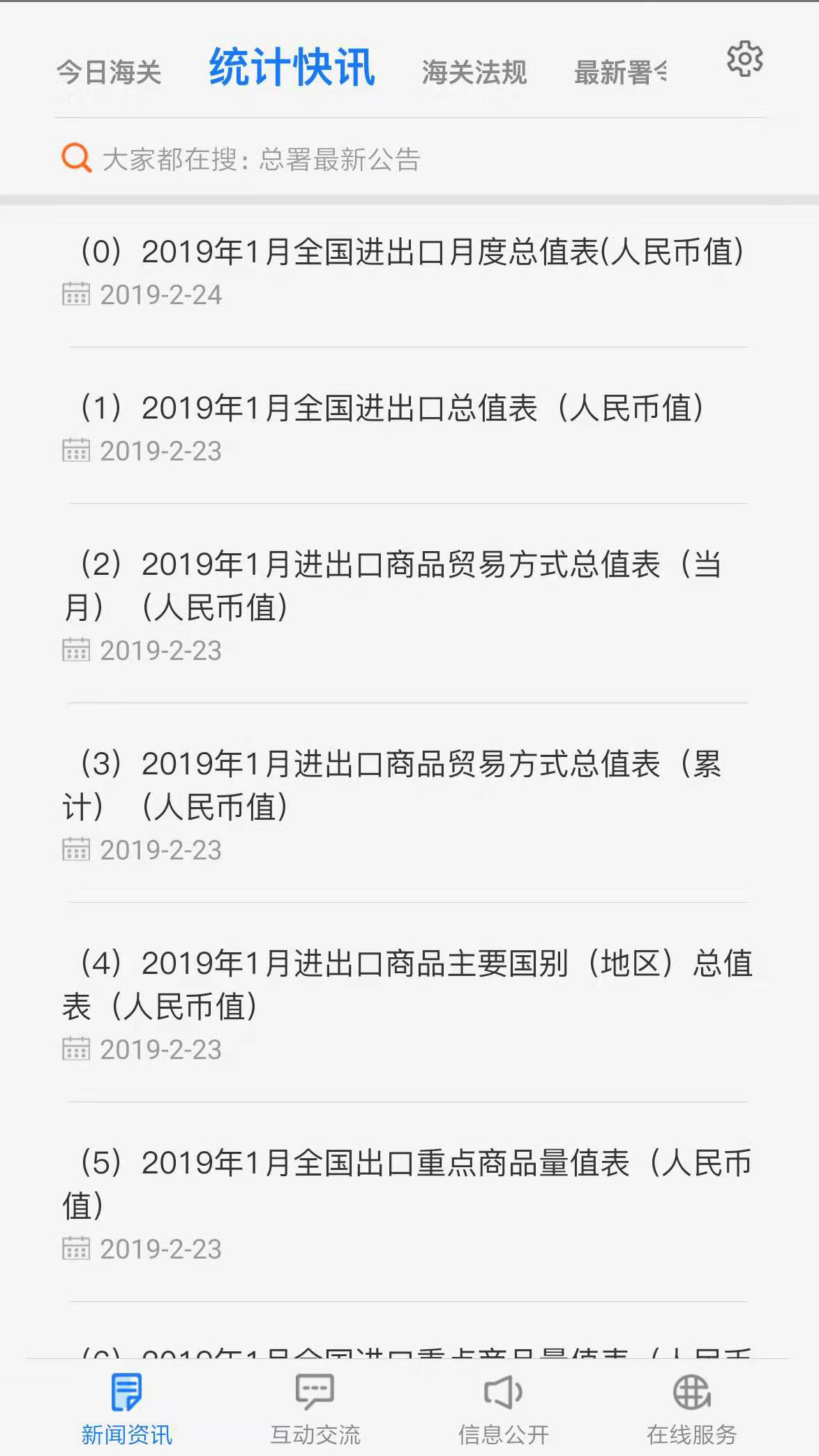The image size is (819, 1456).
Task: Switch to the 今日海关 tab
Action: 109,73
